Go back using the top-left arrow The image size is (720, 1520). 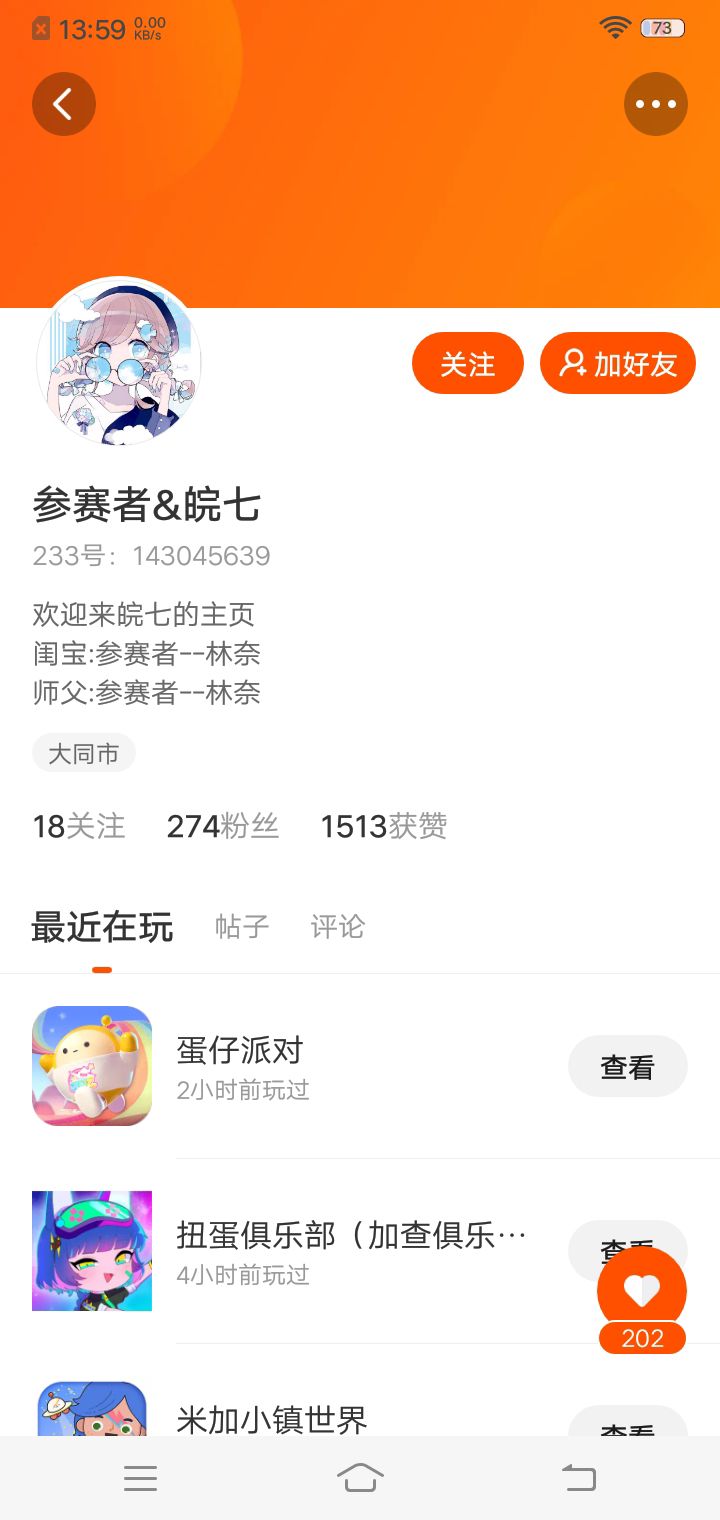(x=64, y=104)
